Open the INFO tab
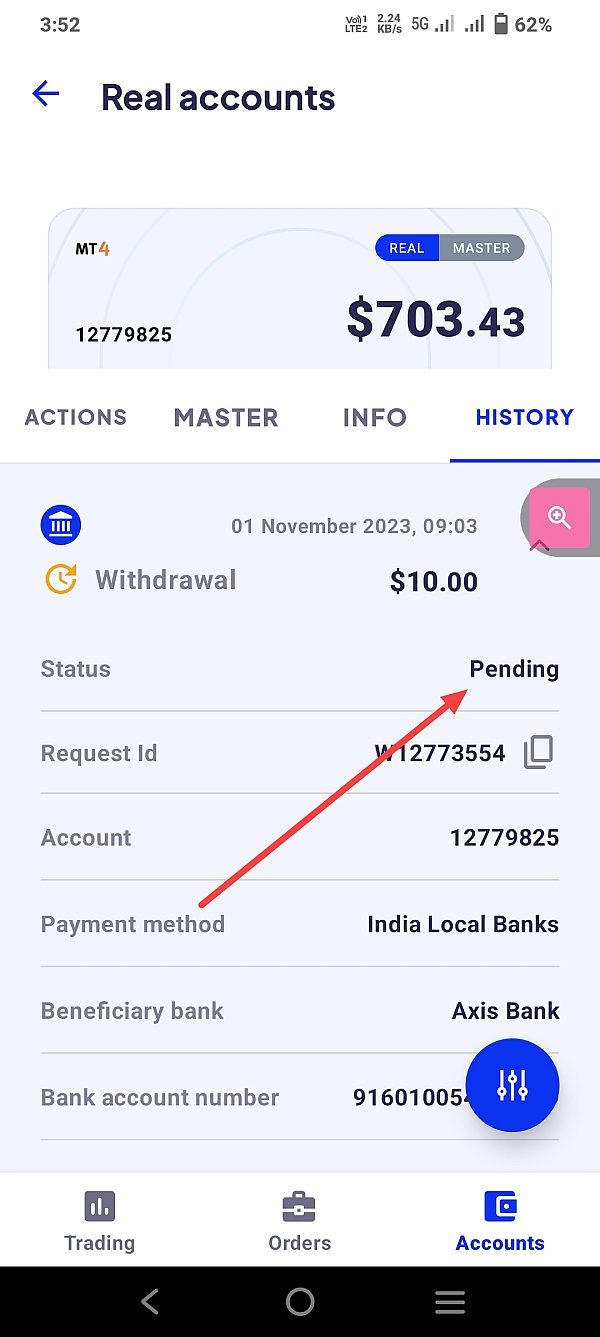The image size is (600, 1337). pos(374,417)
